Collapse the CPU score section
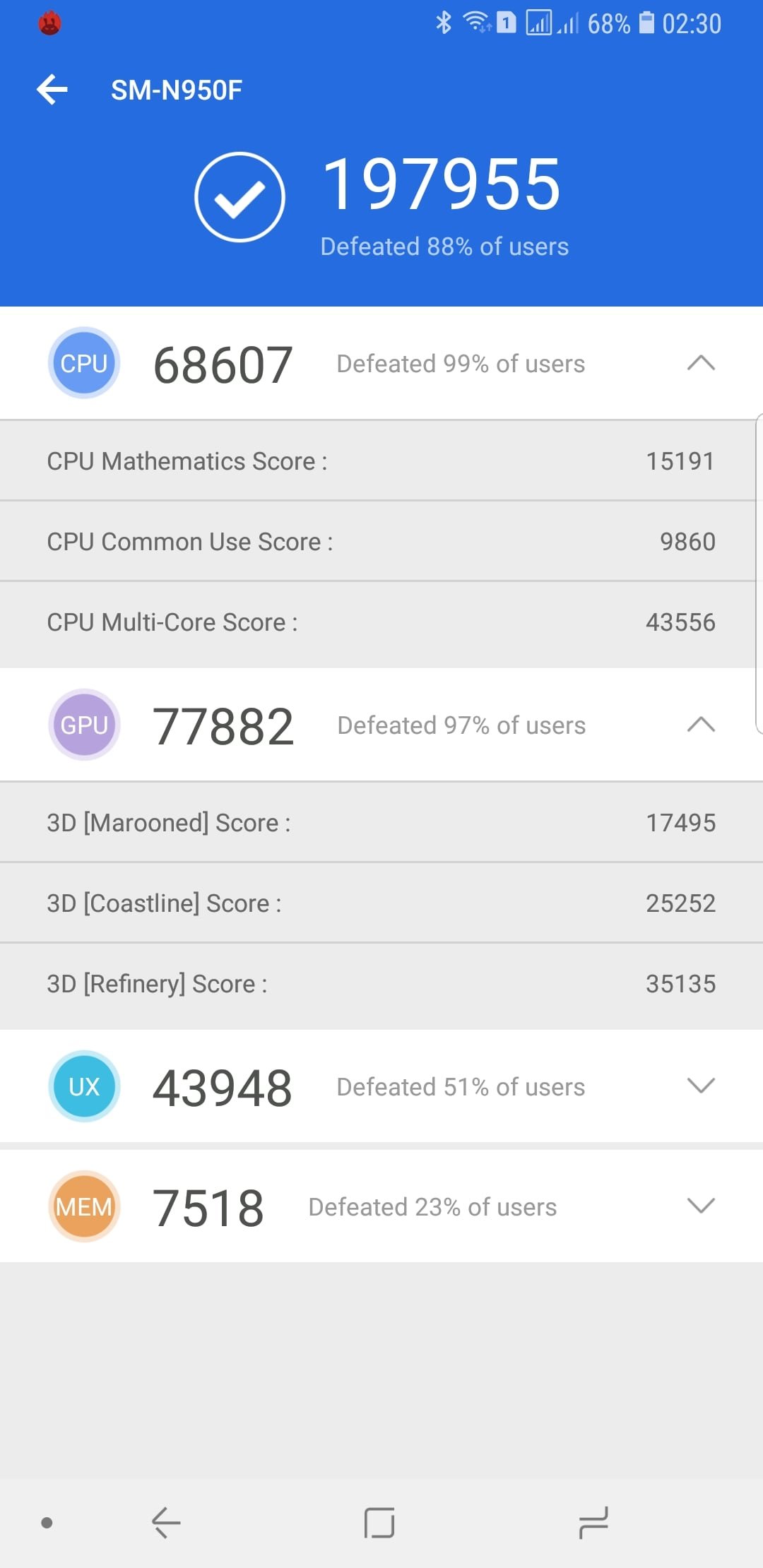Image resolution: width=763 pixels, height=1568 pixels. [x=701, y=363]
